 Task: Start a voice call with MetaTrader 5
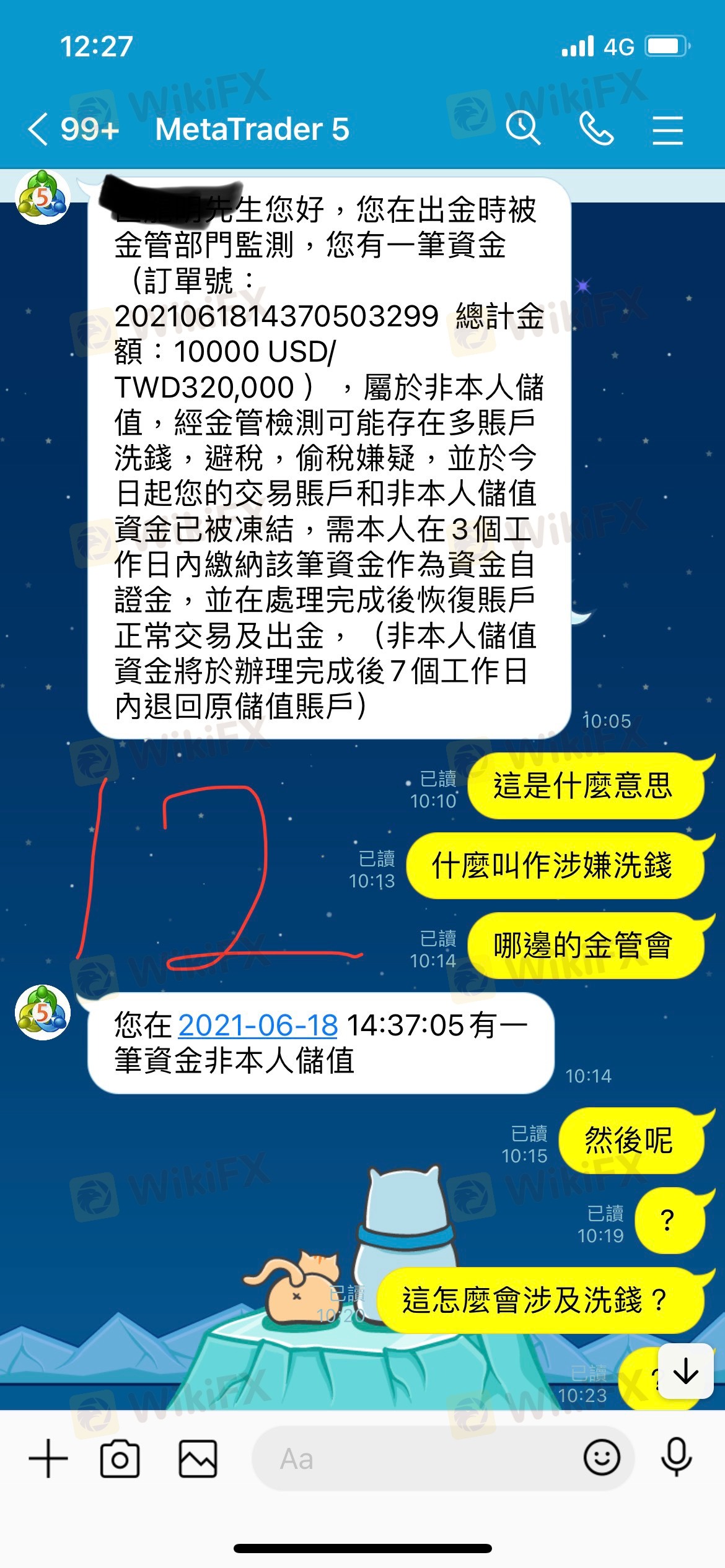click(x=595, y=129)
